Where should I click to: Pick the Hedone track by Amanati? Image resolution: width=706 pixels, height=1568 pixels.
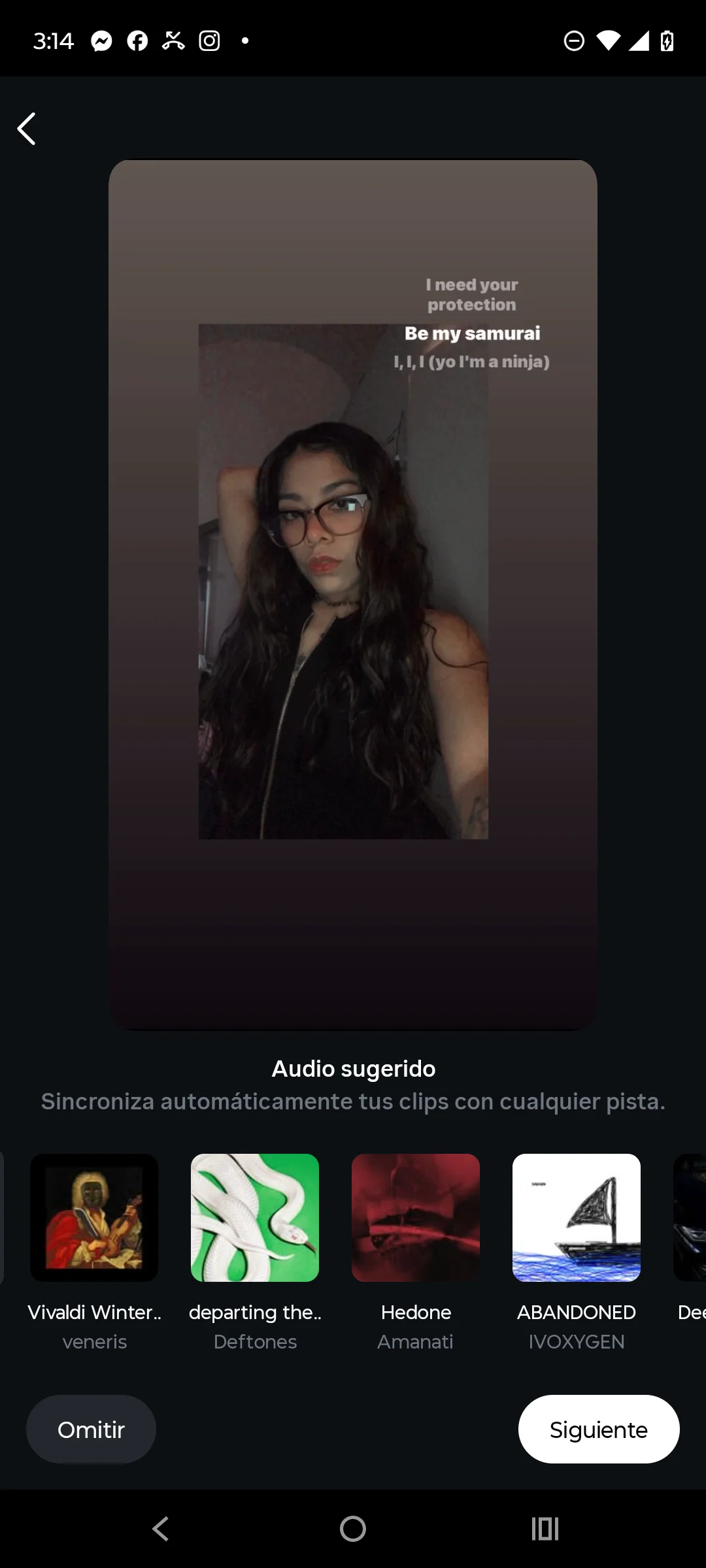[x=416, y=1218]
